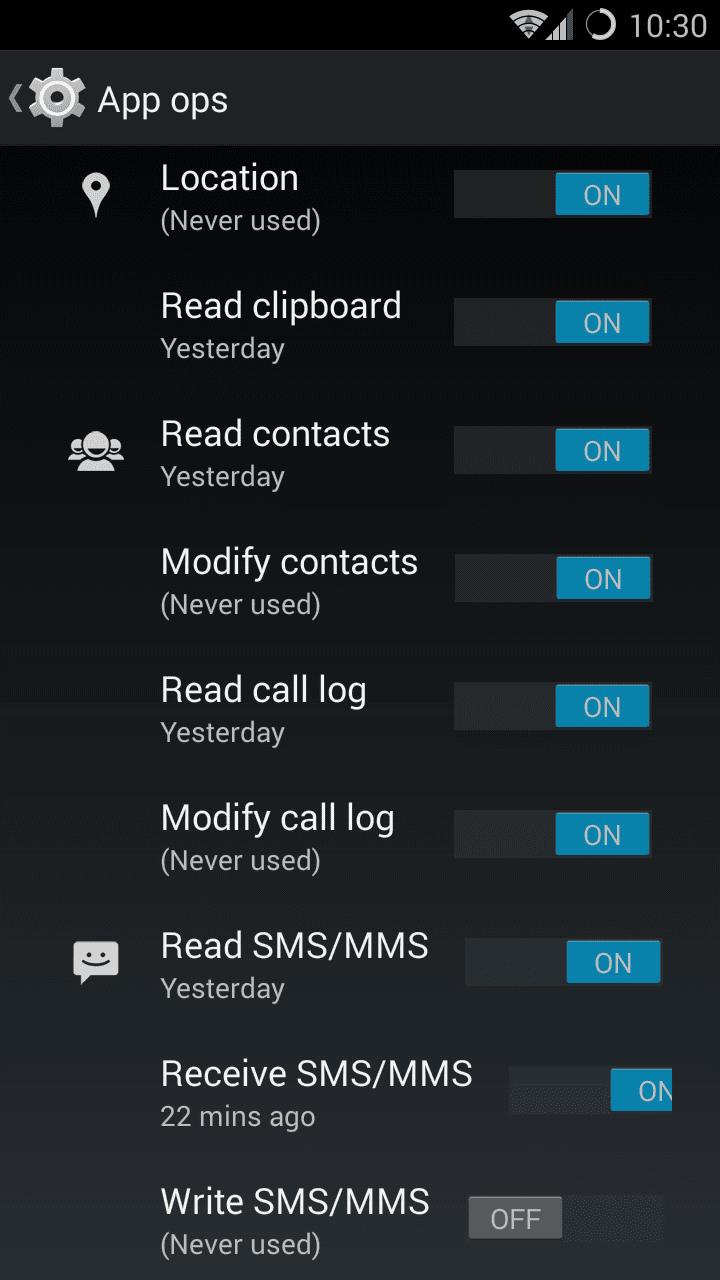This screenshot has width=720, height=1280.
Task: Disable the Read call log switch
Action: coord(553,707)
